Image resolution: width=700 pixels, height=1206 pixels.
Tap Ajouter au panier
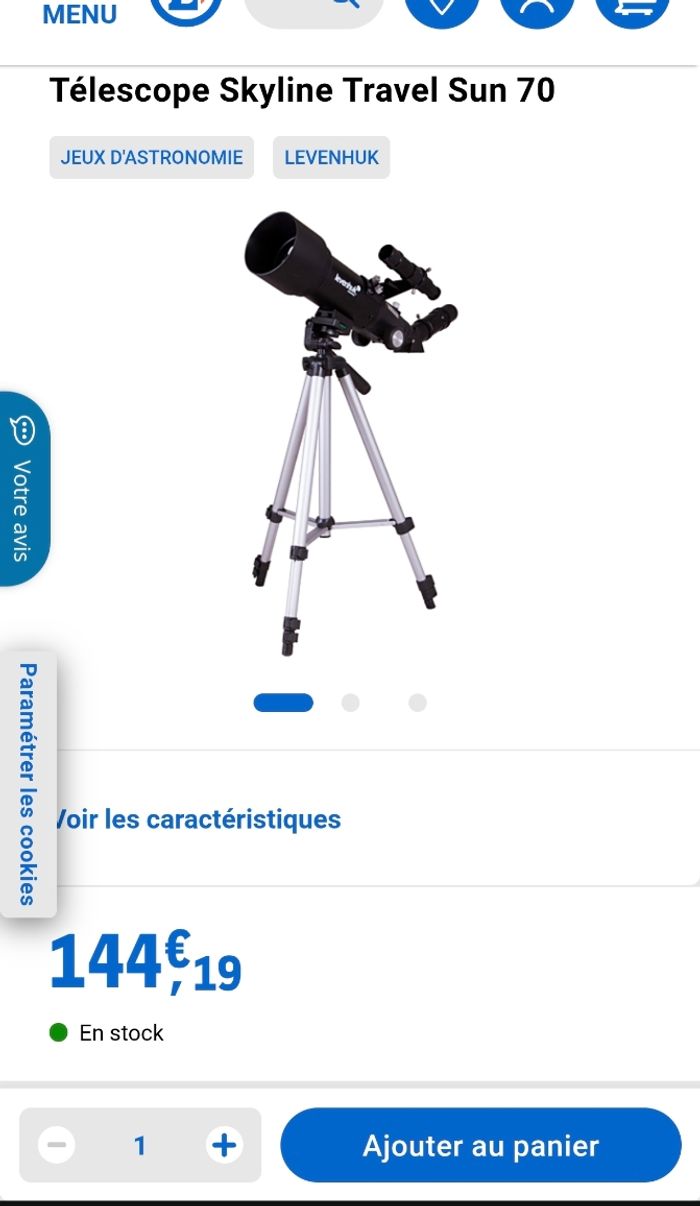(x=480, y=1145)
